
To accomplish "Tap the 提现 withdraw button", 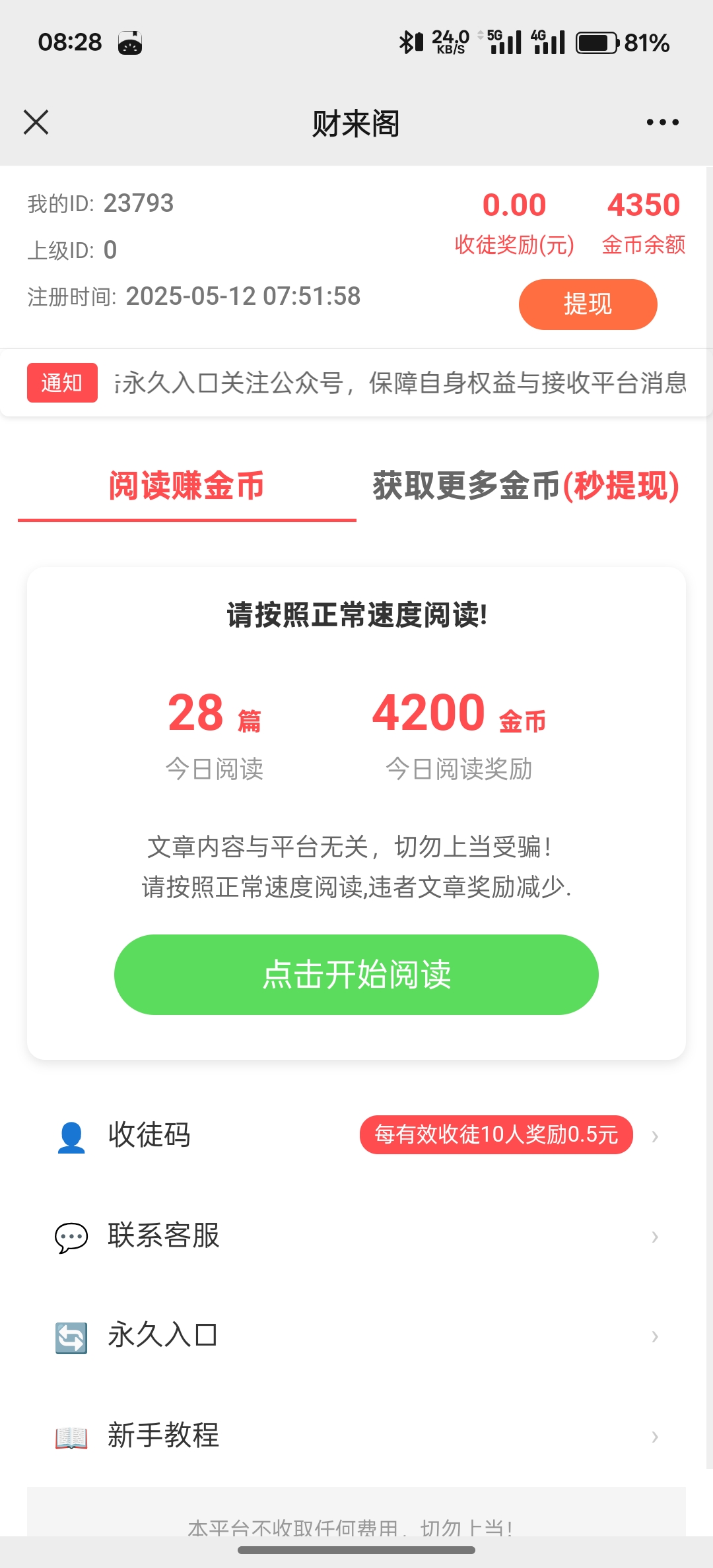I will 588,304.
